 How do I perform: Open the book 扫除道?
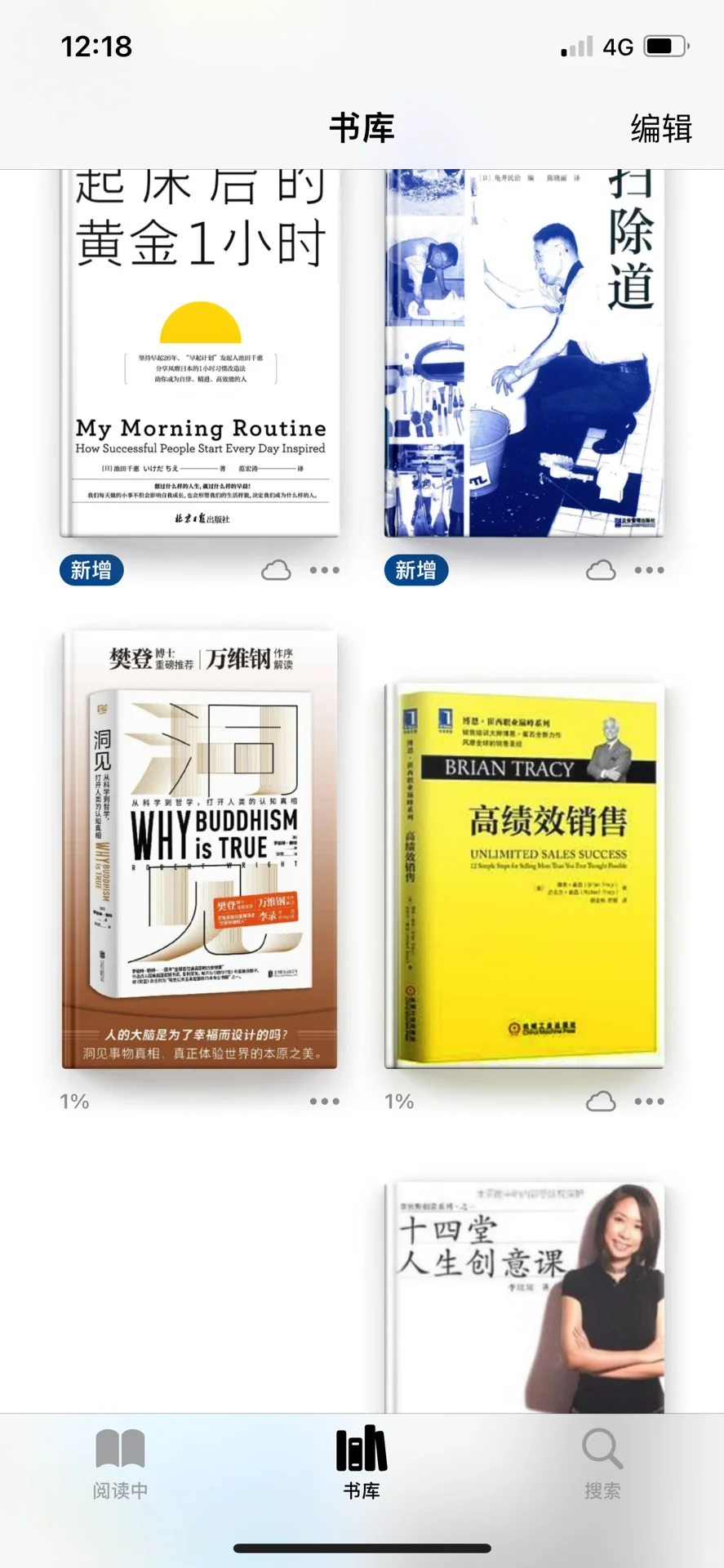[524, 353]
